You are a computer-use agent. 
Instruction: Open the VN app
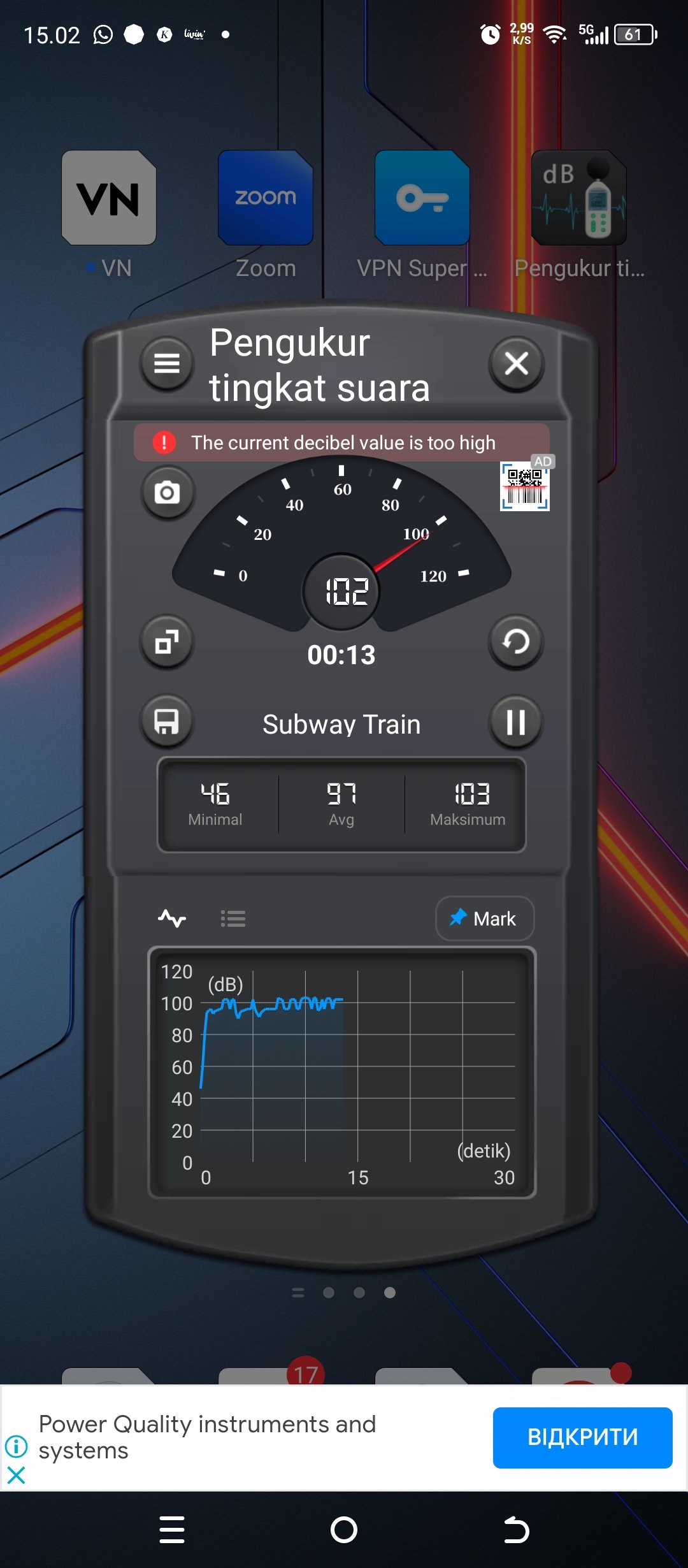pyautogui.click(x=109, y=198)
